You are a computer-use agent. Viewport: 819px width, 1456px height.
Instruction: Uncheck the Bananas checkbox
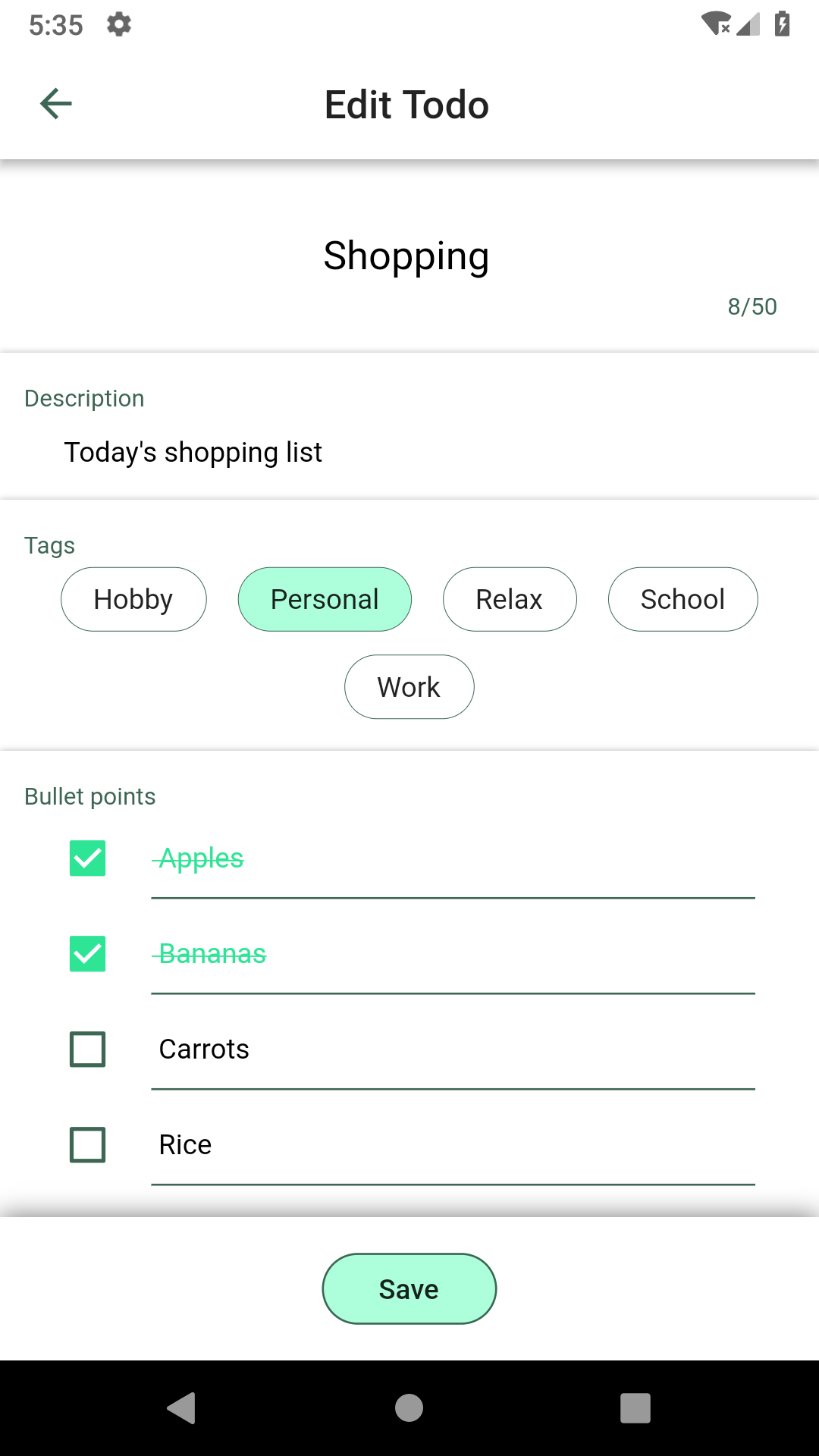pos(88,954)
